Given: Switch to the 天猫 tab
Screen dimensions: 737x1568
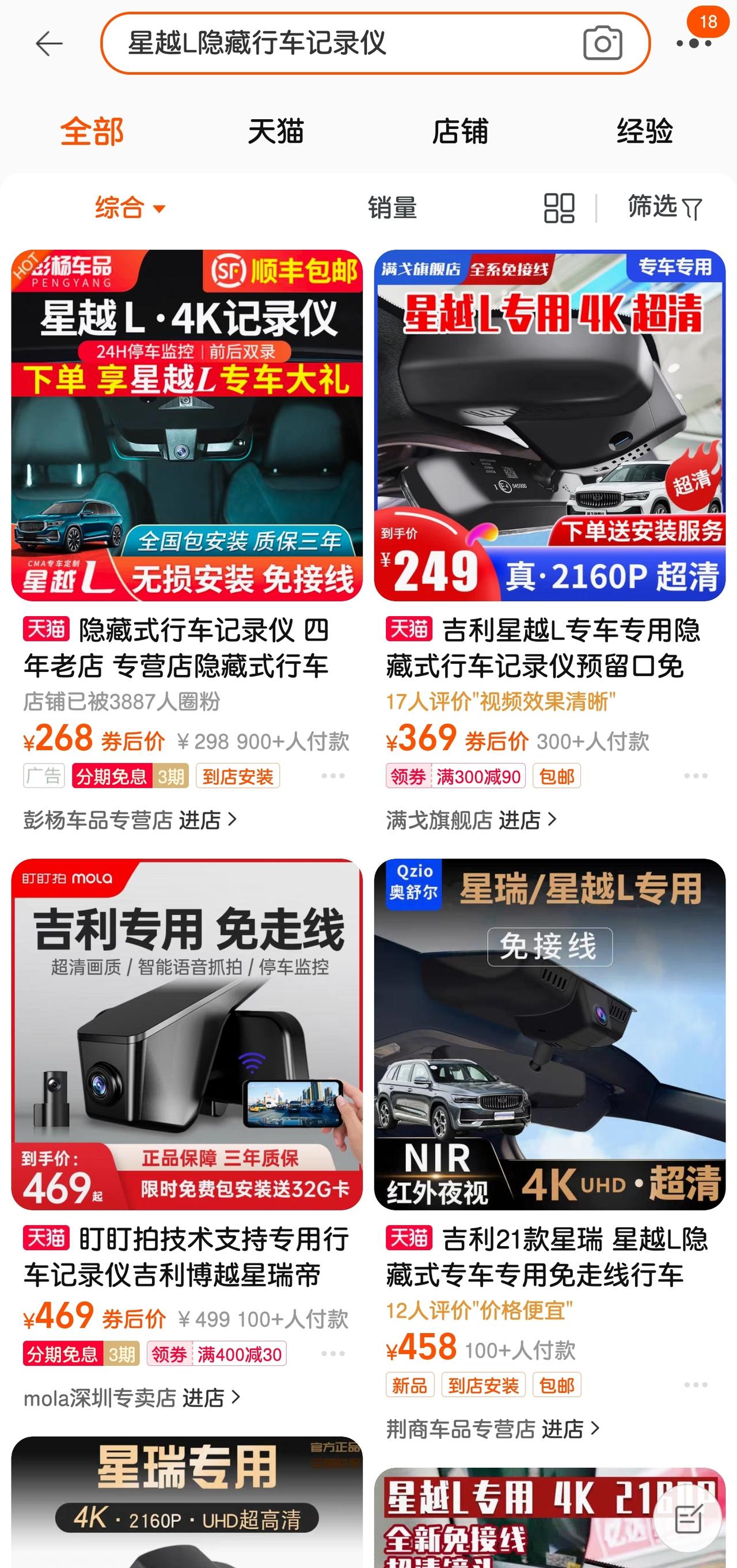Looking at the screenshot, I should (276, 131).
